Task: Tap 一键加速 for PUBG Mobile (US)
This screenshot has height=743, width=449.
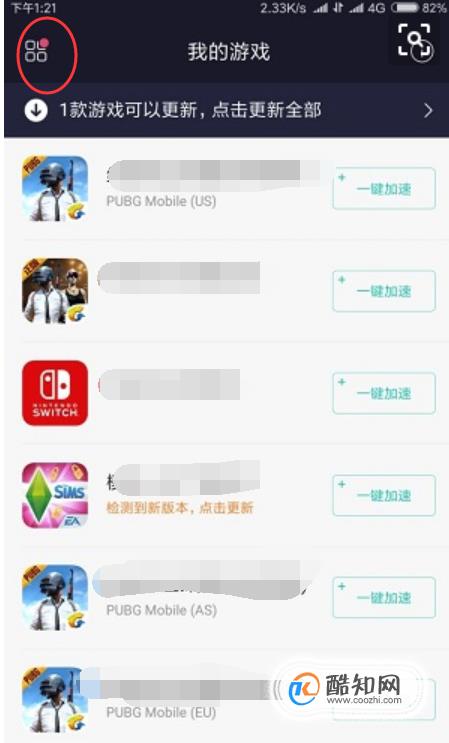Action: 384,189
